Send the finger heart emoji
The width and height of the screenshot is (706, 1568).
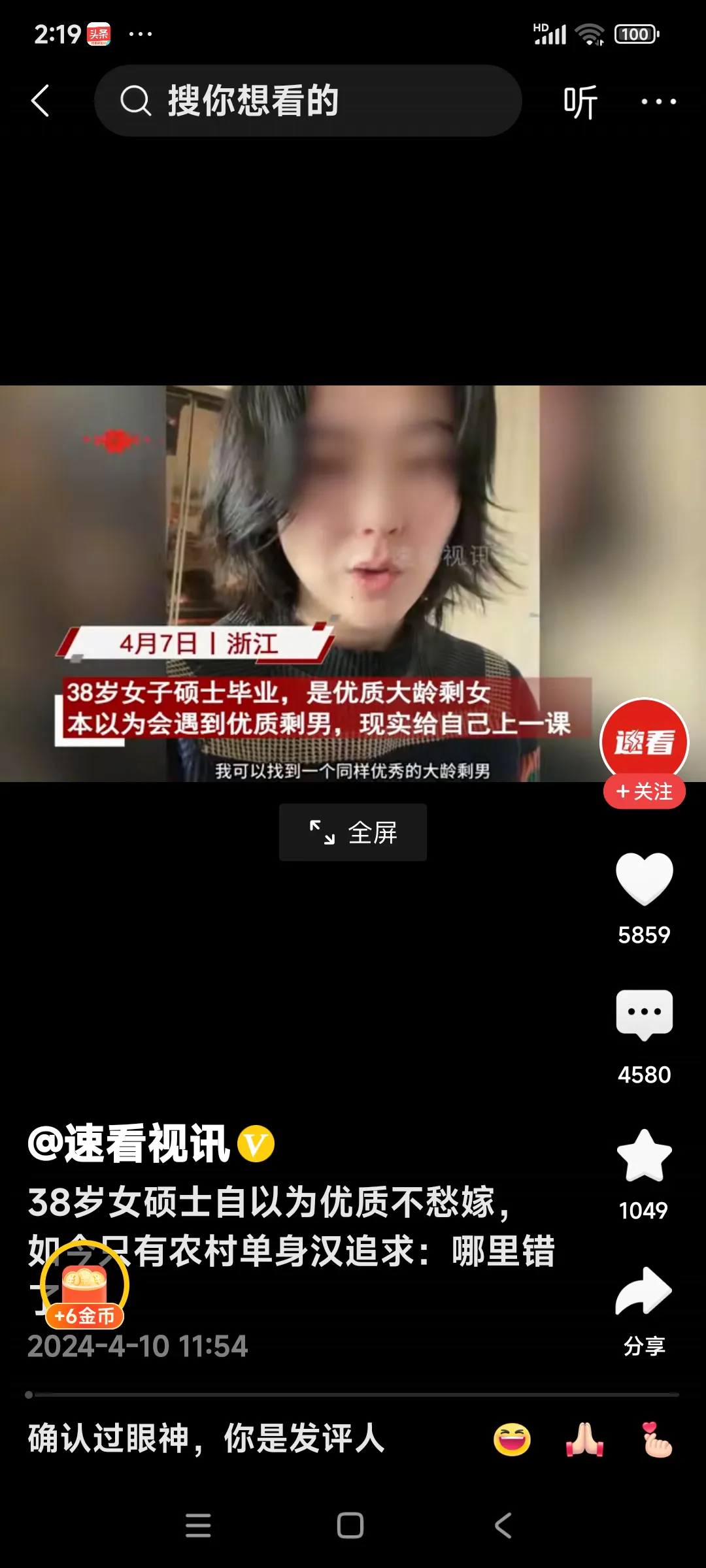coord(657,1439)
